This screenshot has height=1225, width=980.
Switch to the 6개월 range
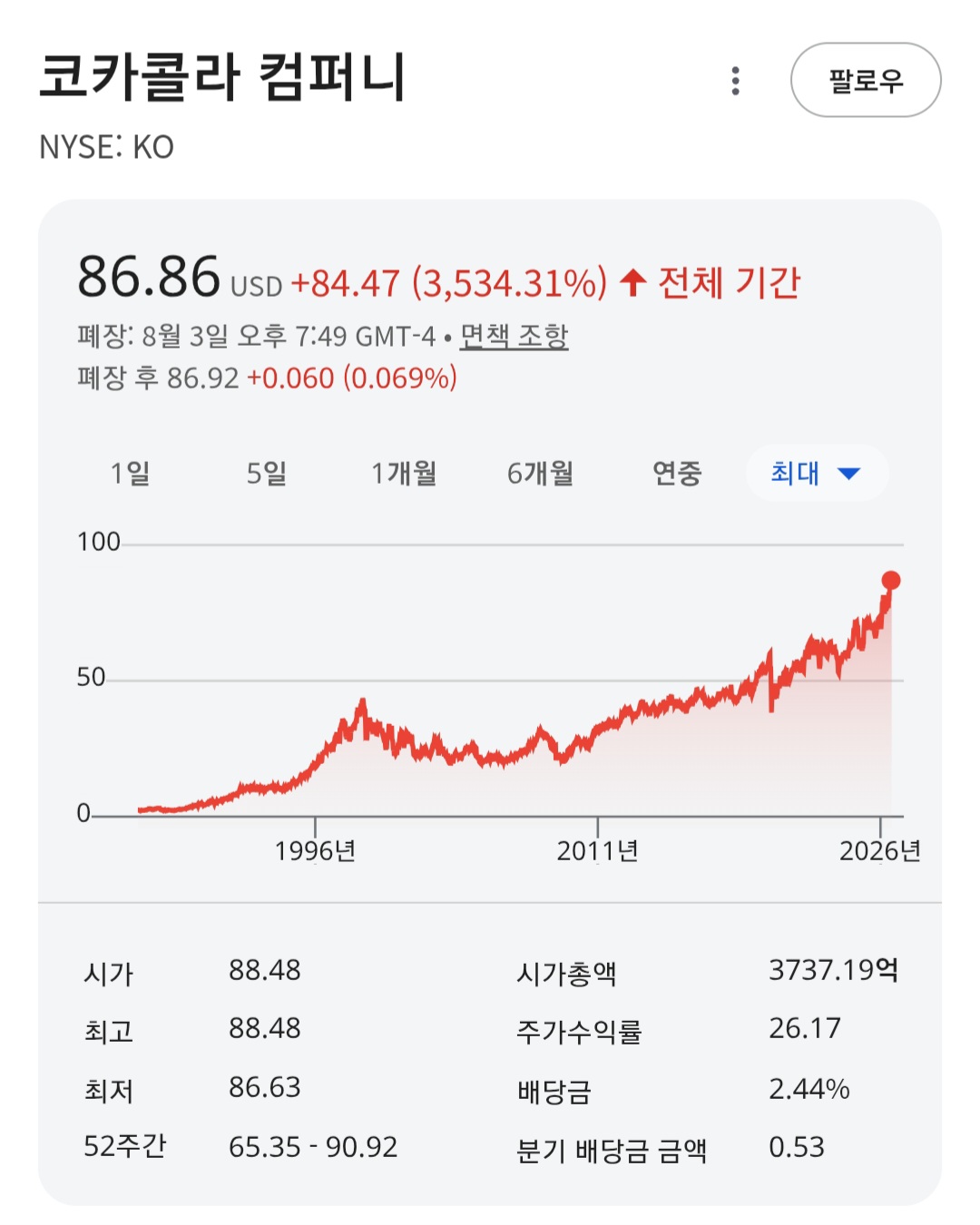pyautogui.click(x=540, y=473)
